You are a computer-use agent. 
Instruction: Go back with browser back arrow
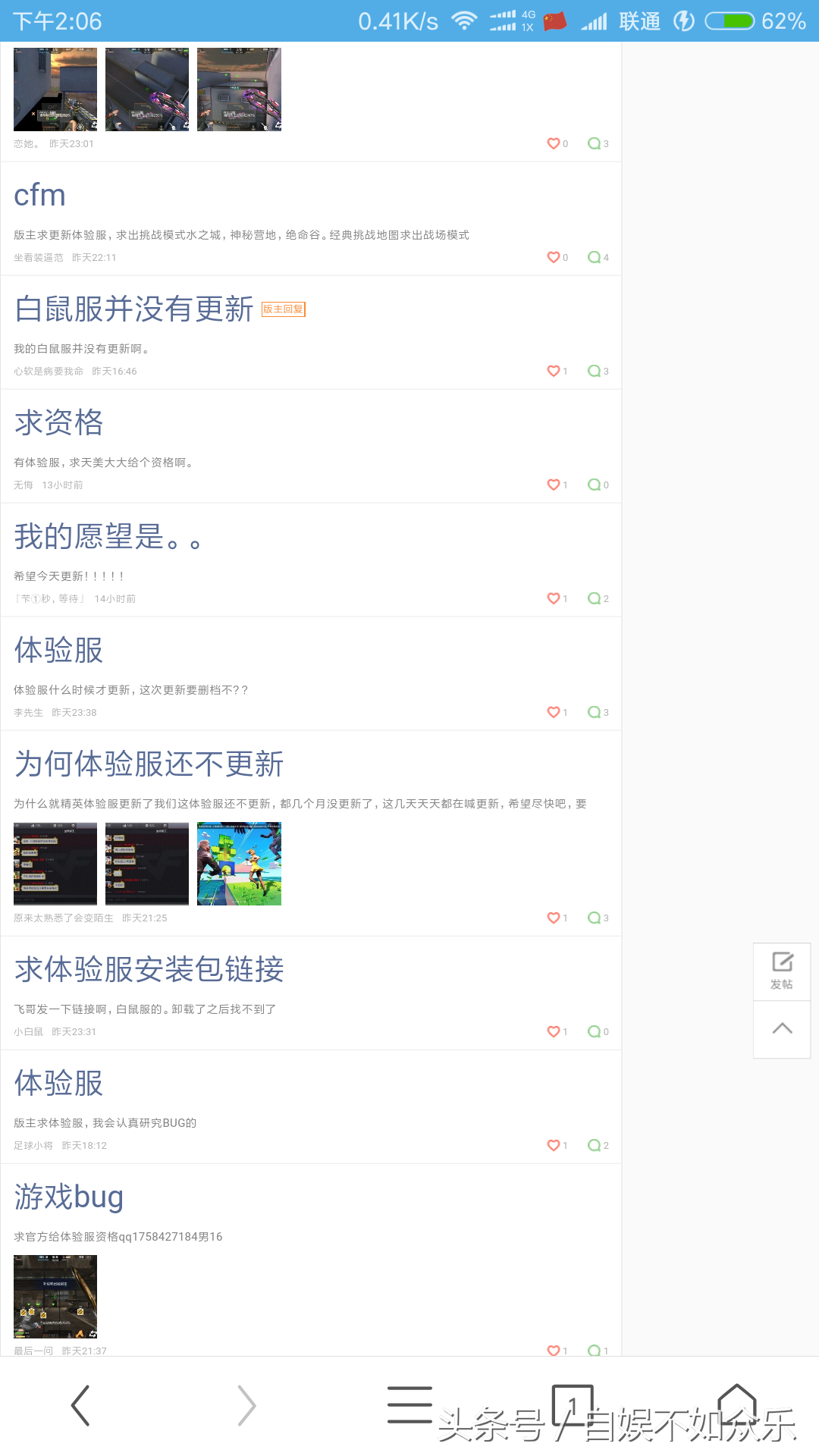tap(80, 1405)
